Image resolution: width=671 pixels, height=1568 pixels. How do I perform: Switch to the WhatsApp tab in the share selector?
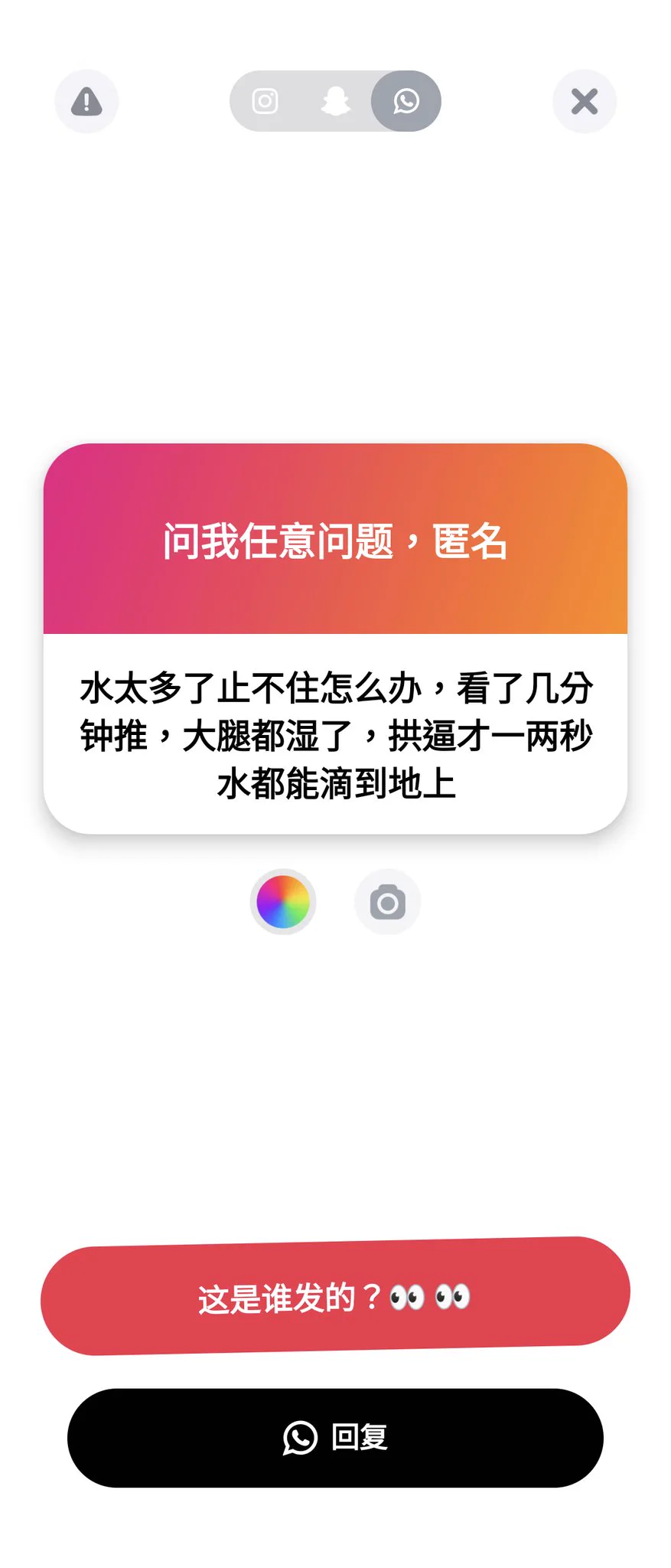coord(406,101)
